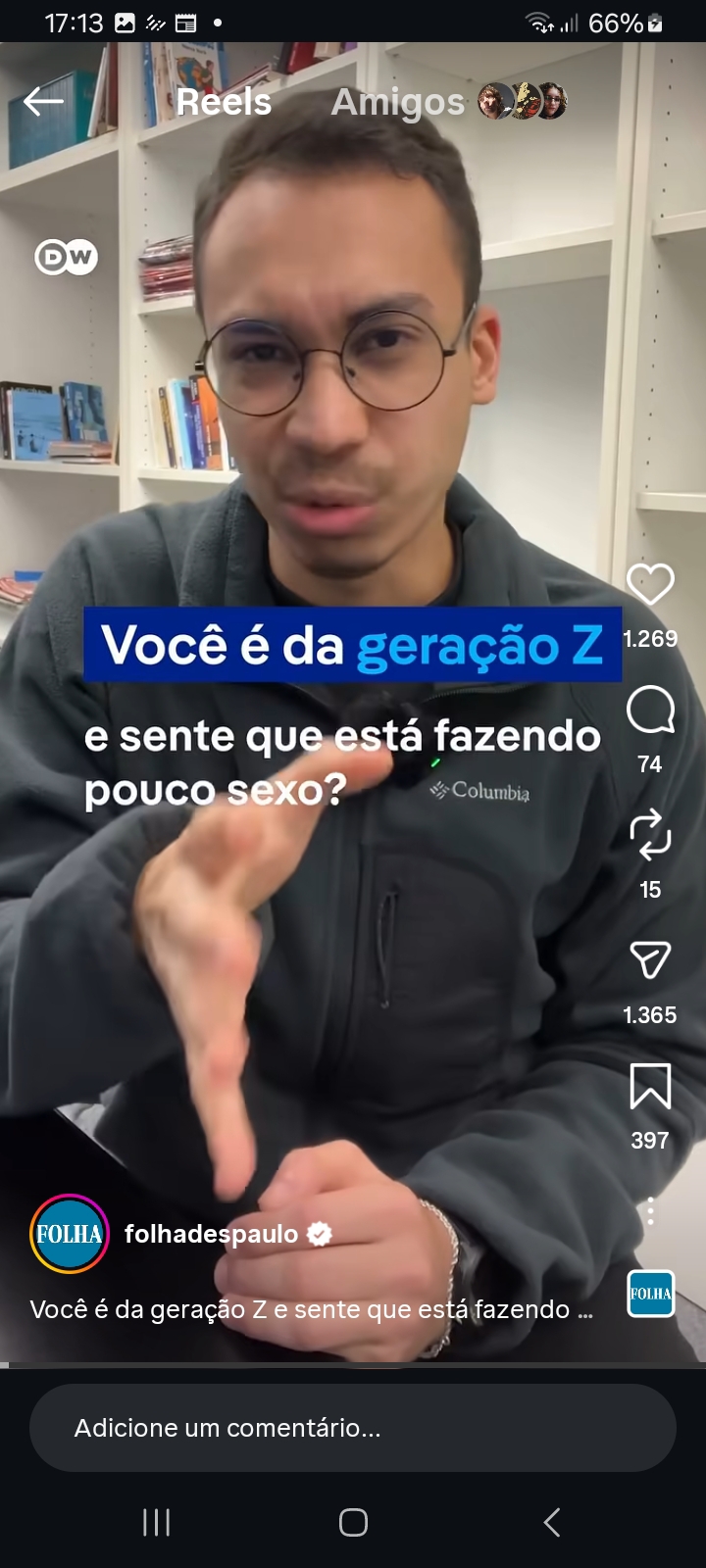Screen dimensions: 706x1568
Task: Save the reel with the bookmark icon
Action: (650, 1086)
